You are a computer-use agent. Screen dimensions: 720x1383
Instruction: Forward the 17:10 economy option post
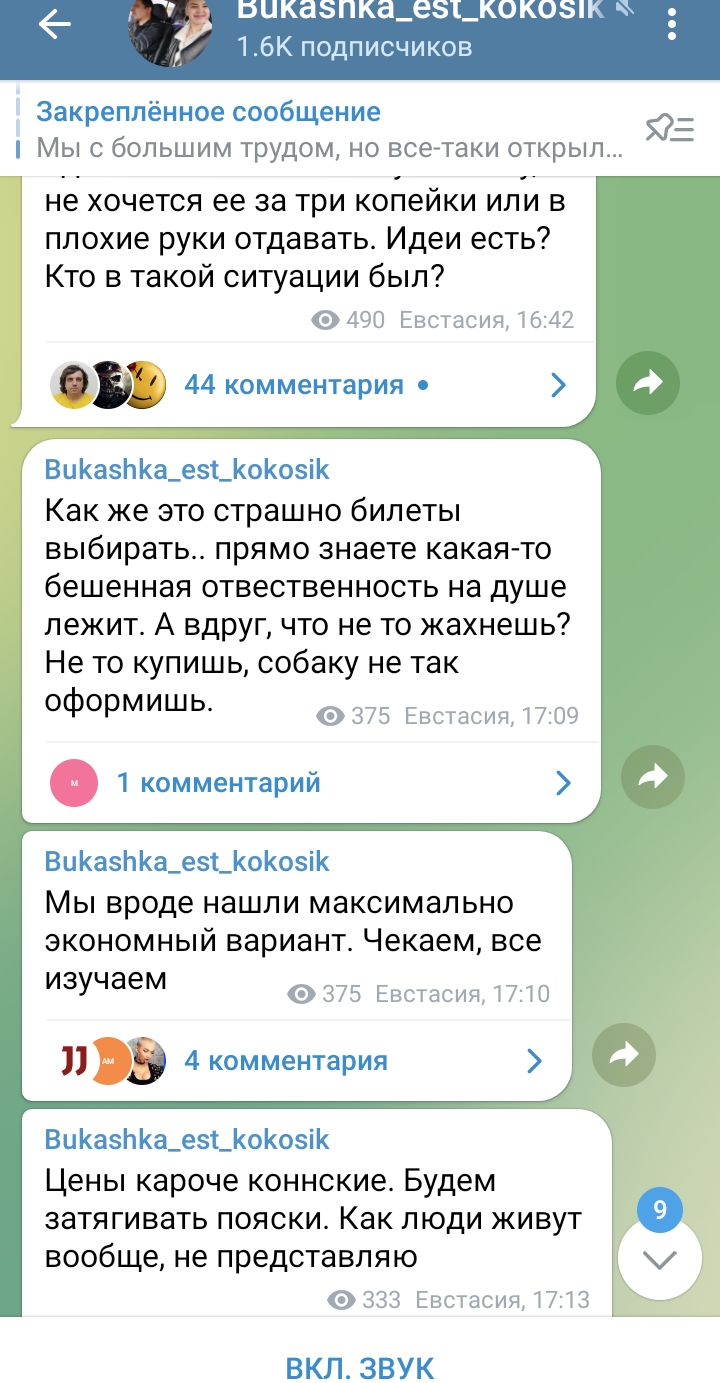[x=623, y=1054]
